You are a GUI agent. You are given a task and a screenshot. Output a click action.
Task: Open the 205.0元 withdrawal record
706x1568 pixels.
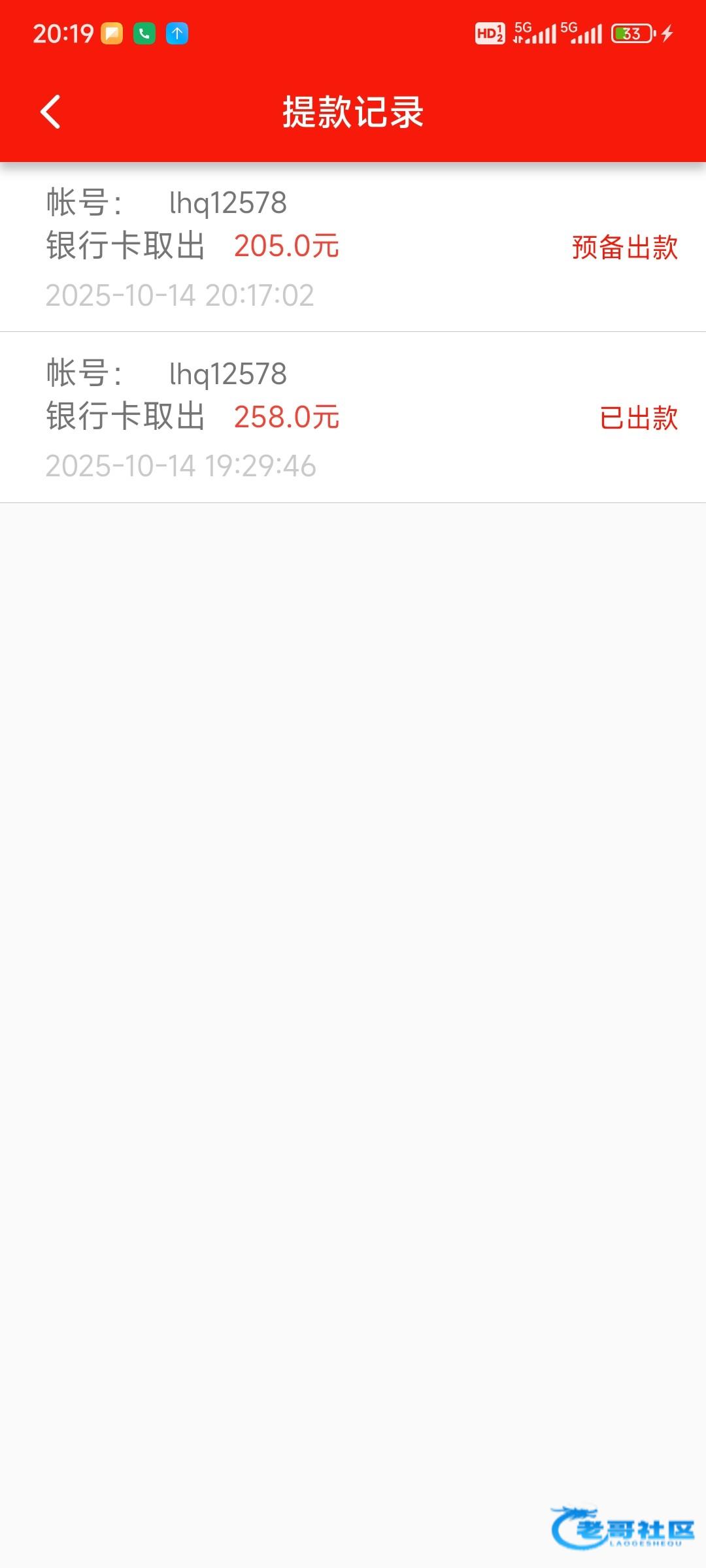coord(353,247)
